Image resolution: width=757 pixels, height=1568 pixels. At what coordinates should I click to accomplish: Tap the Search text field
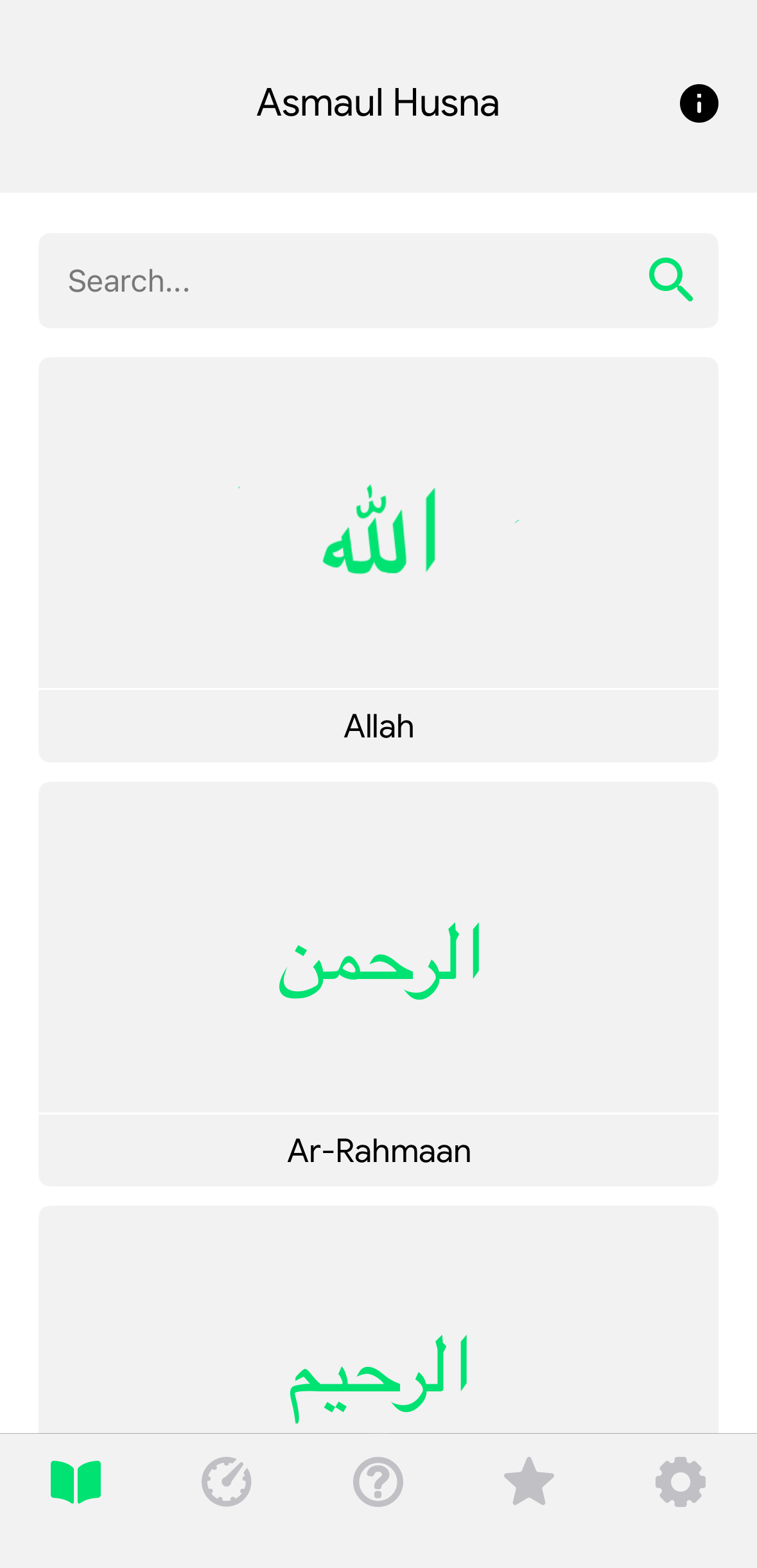(334, 281)
